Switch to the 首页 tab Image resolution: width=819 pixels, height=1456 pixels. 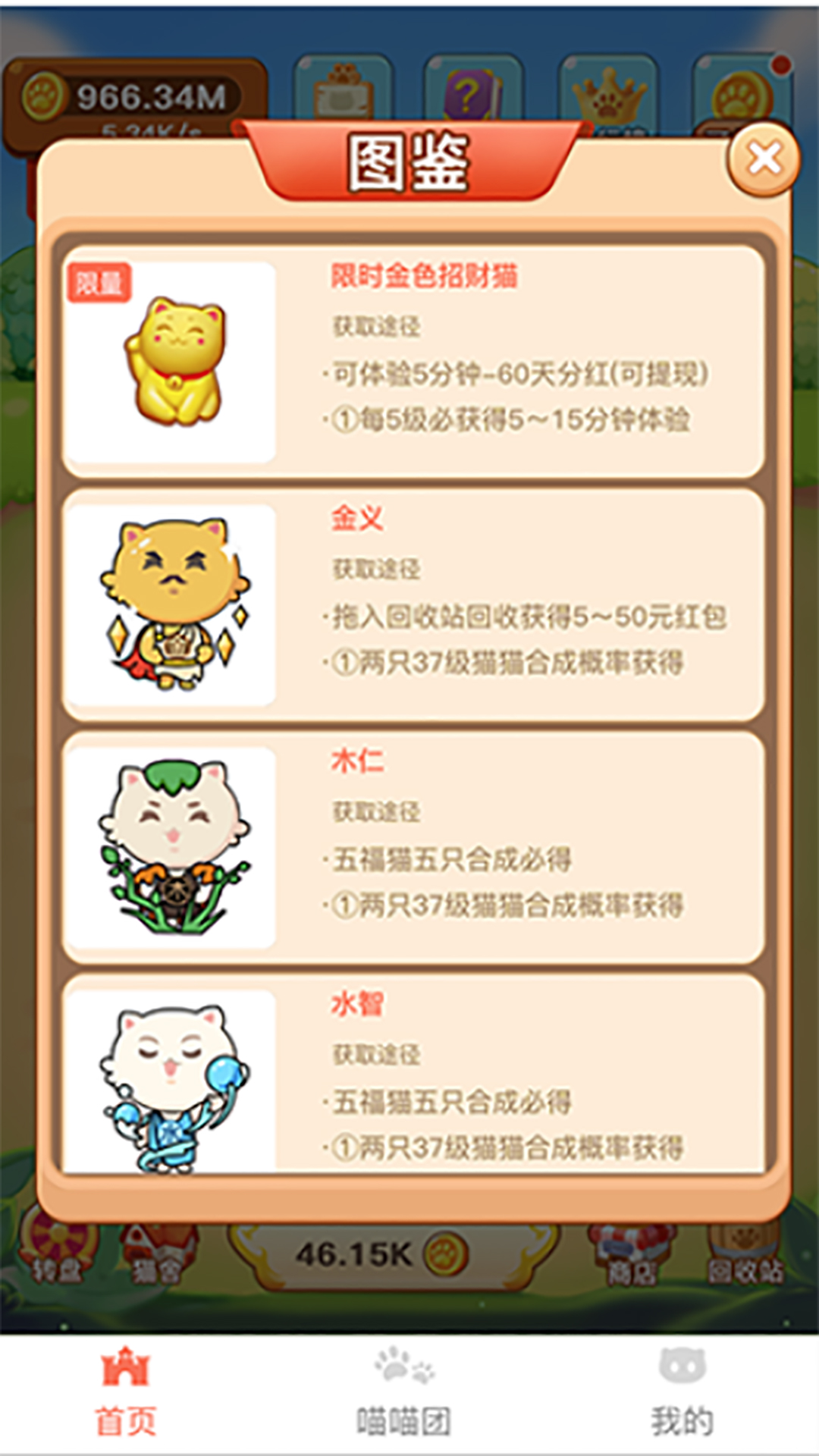tap(126, 1393)
